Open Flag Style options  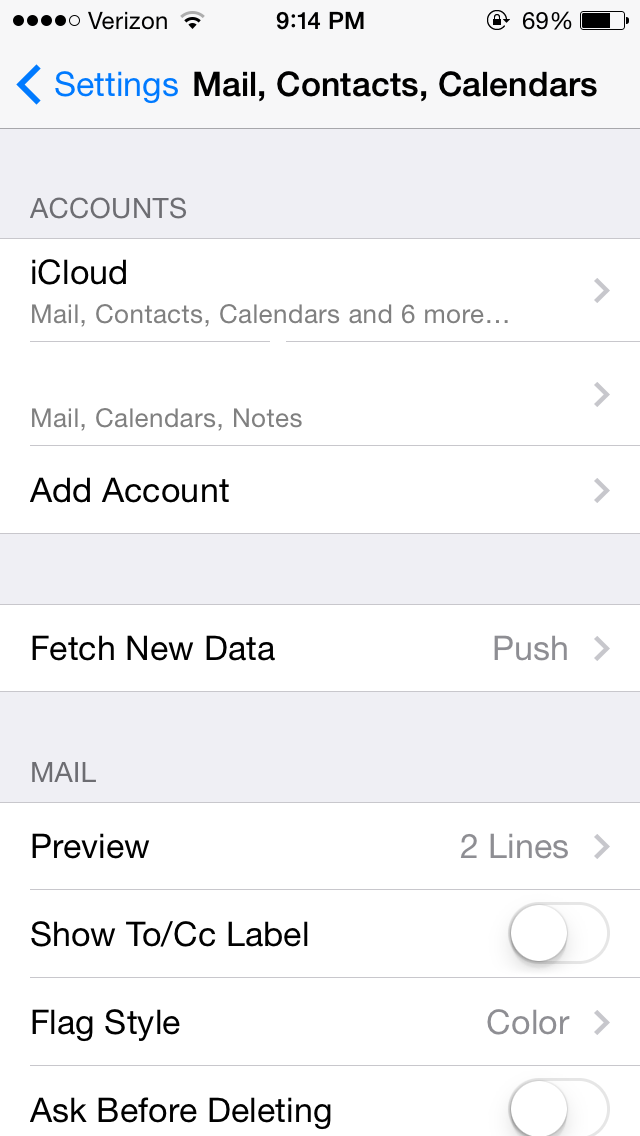pos(320,1022)
